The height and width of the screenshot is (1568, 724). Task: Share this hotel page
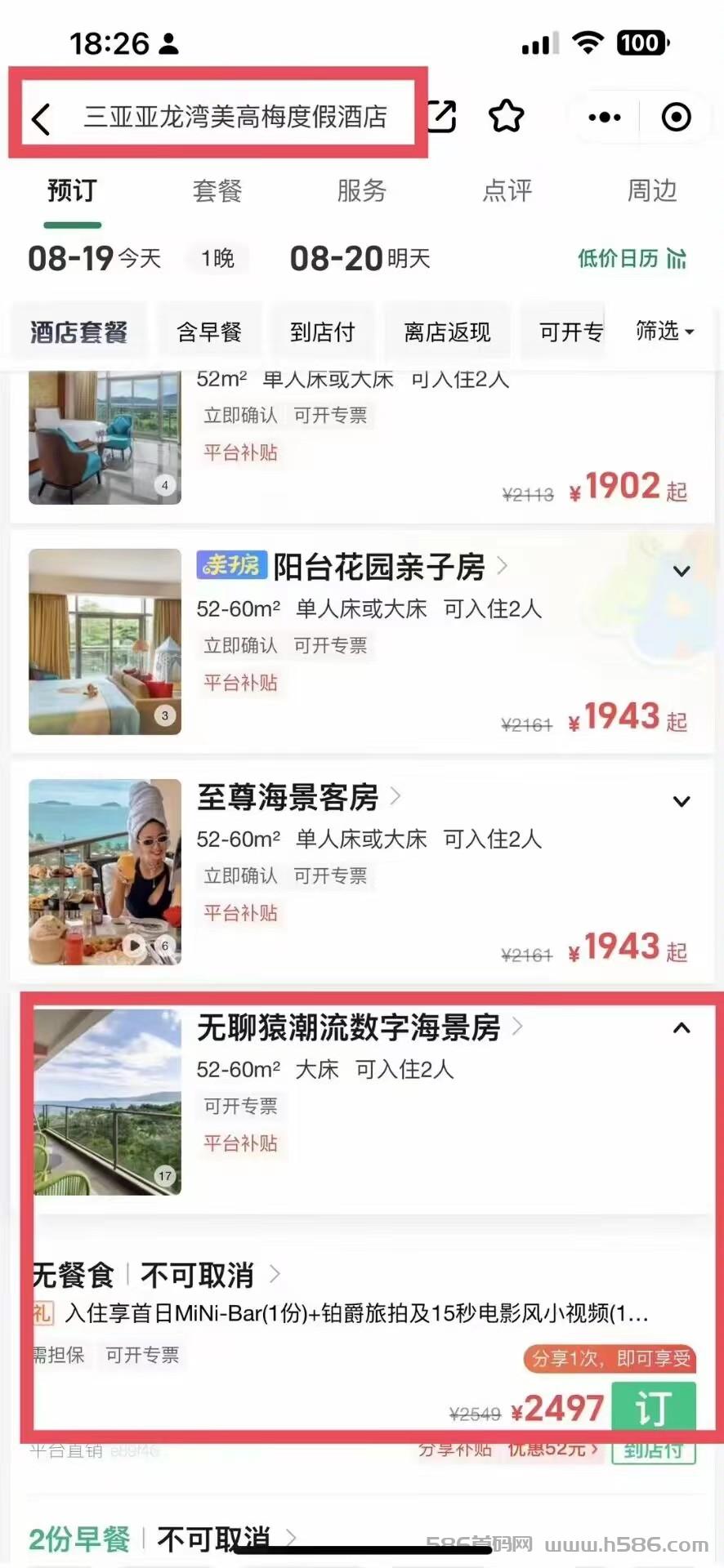point(442,117)
